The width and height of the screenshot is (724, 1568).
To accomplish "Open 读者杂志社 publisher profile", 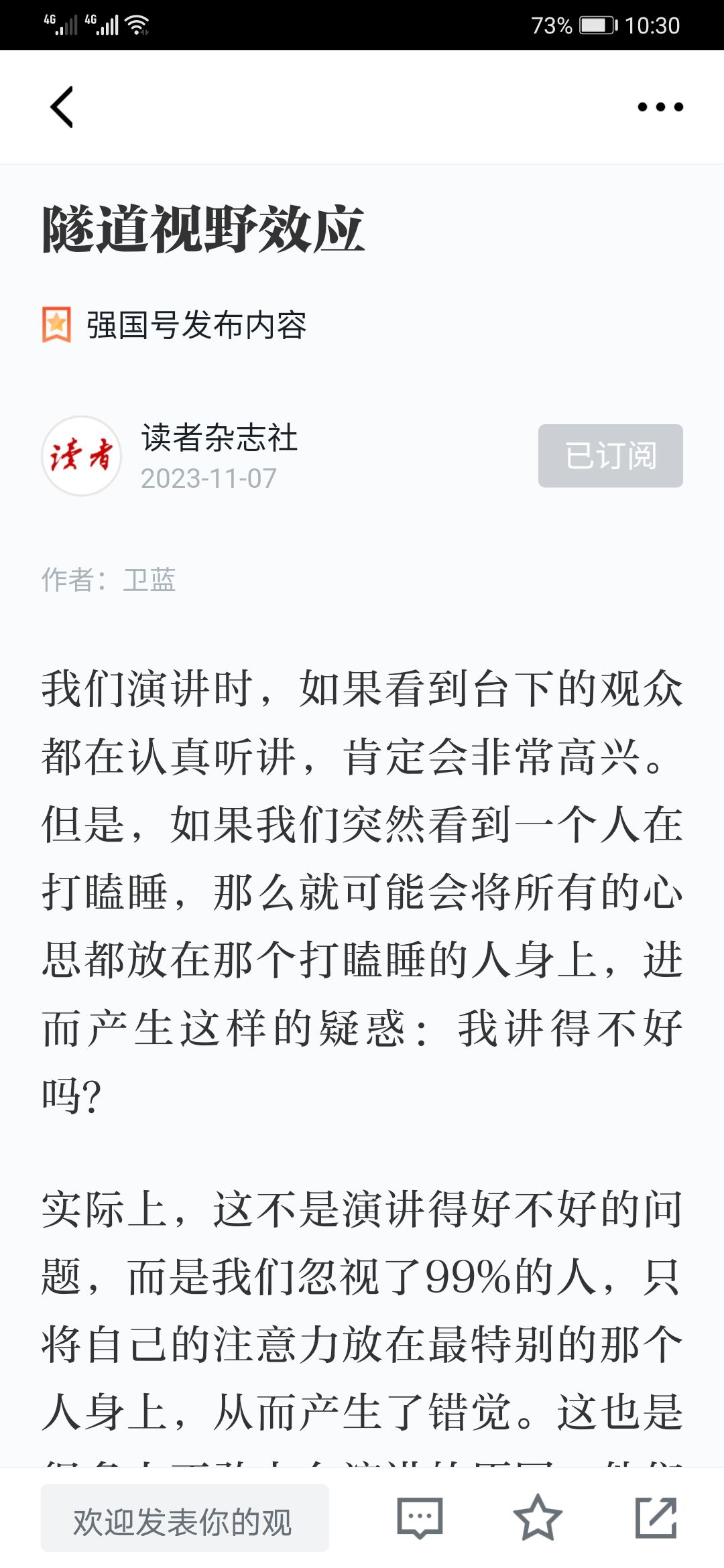I will click(219, 438).
